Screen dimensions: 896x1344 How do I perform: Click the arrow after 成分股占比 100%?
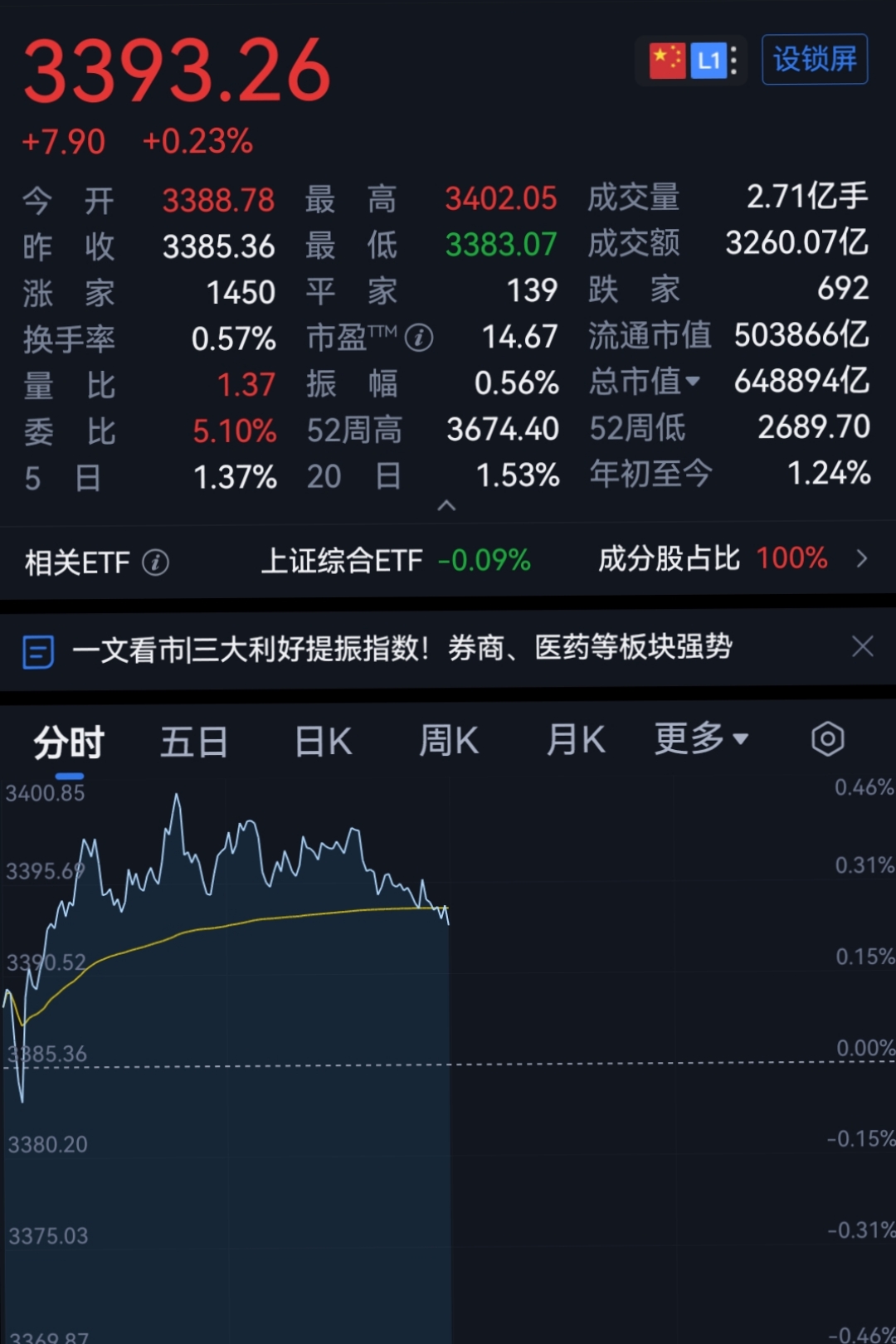[861, 559]
